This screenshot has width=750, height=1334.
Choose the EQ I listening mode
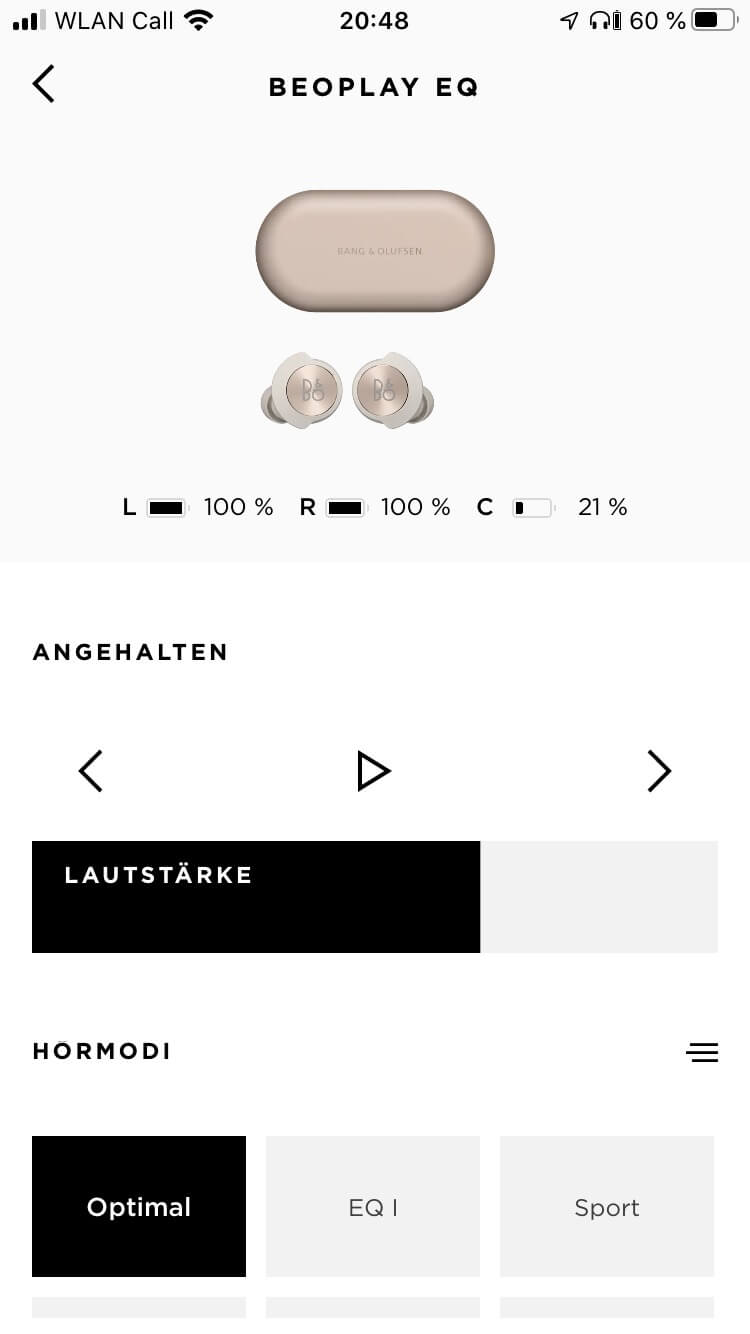373,1207
